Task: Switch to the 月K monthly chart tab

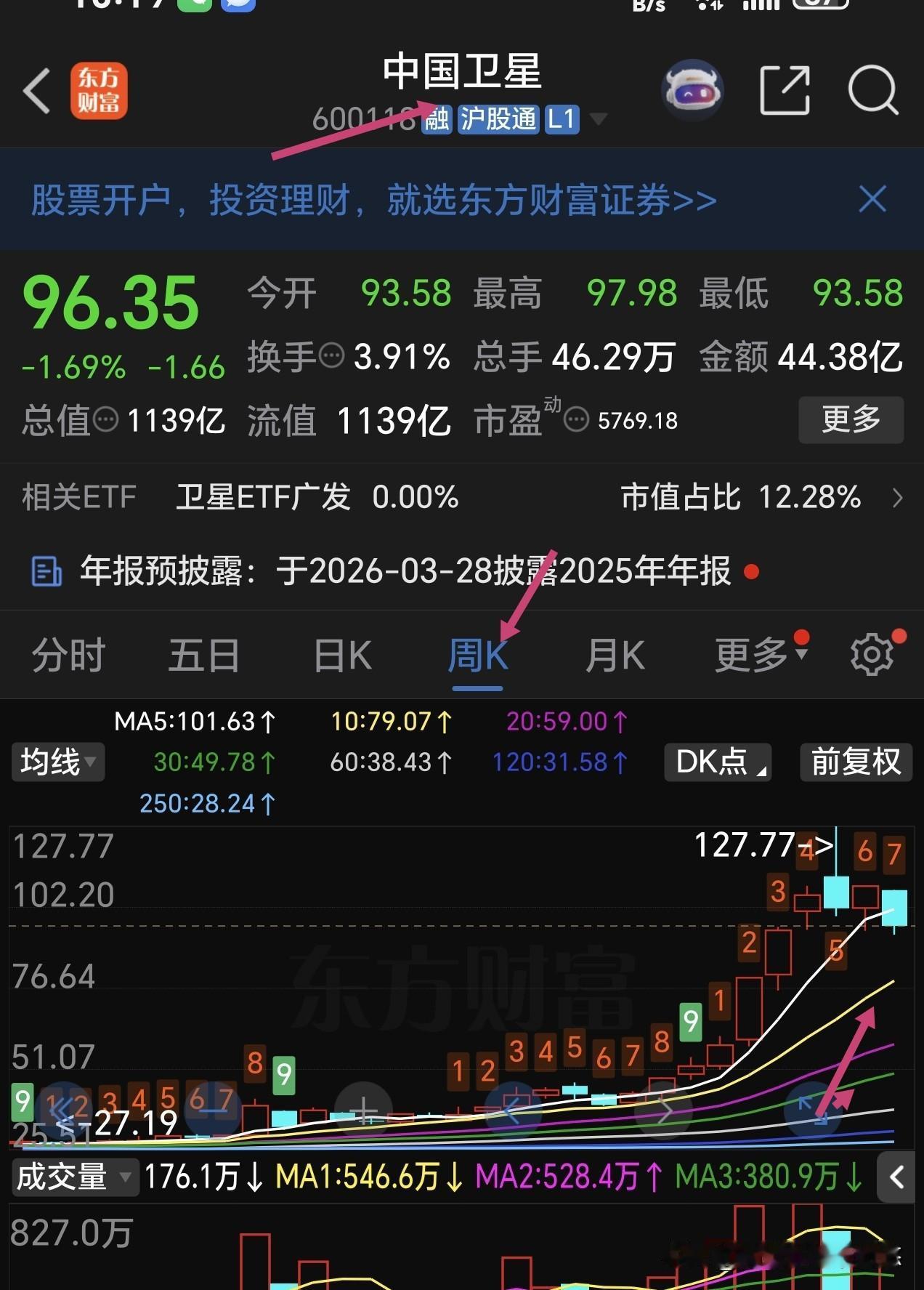Action: click(615, 653)
